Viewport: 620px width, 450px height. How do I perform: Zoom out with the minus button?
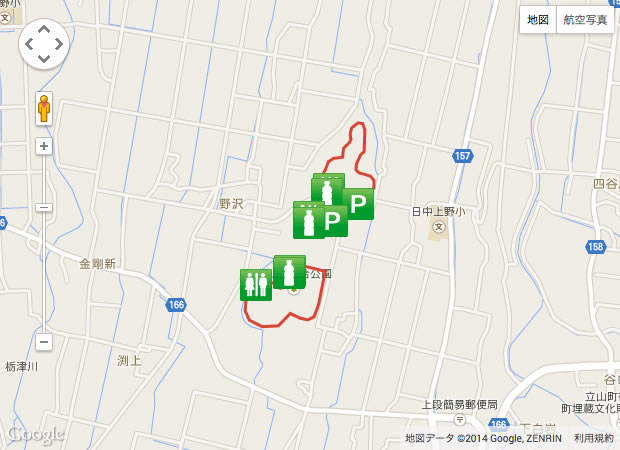pos(43,341)
